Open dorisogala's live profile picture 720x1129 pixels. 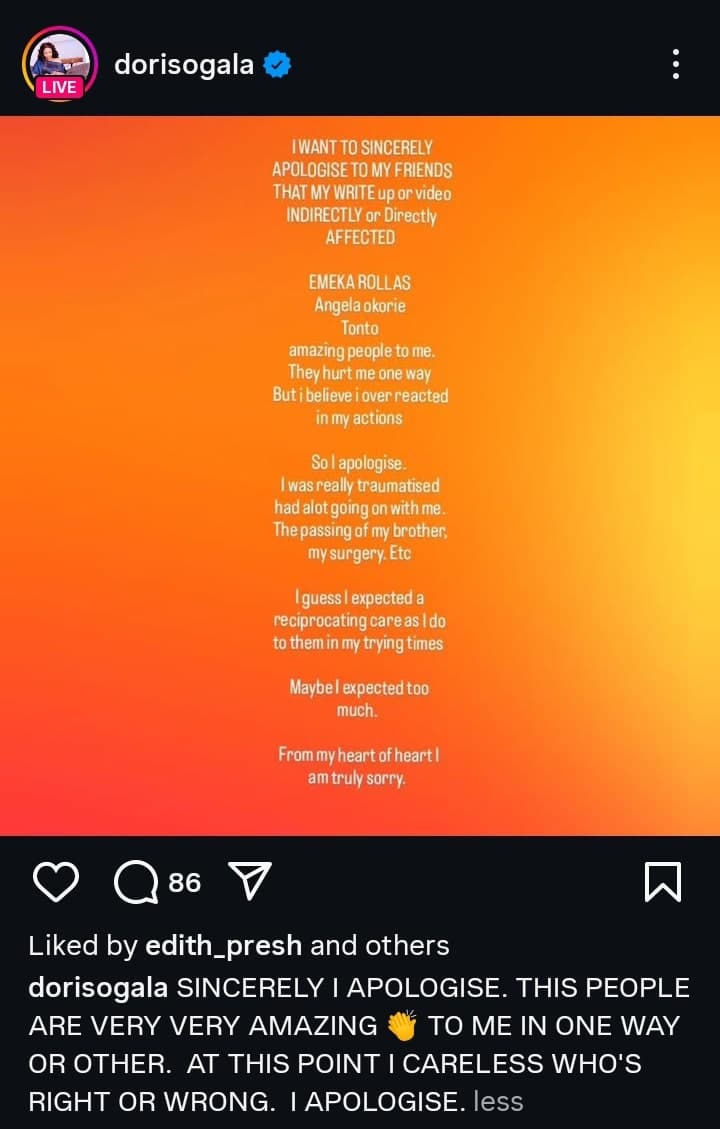[x=59, y=64]
